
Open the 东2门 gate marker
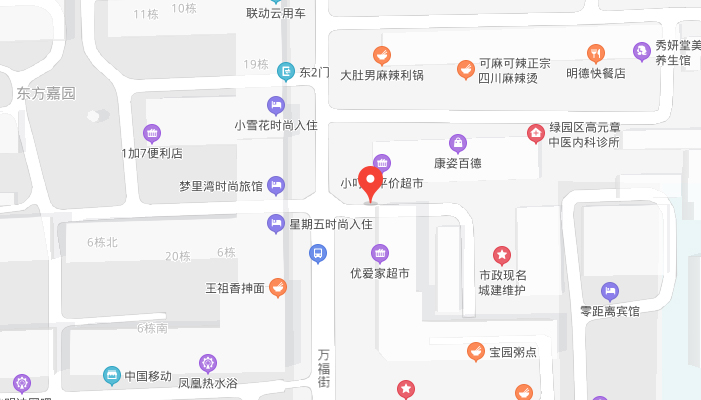point(286,72)
